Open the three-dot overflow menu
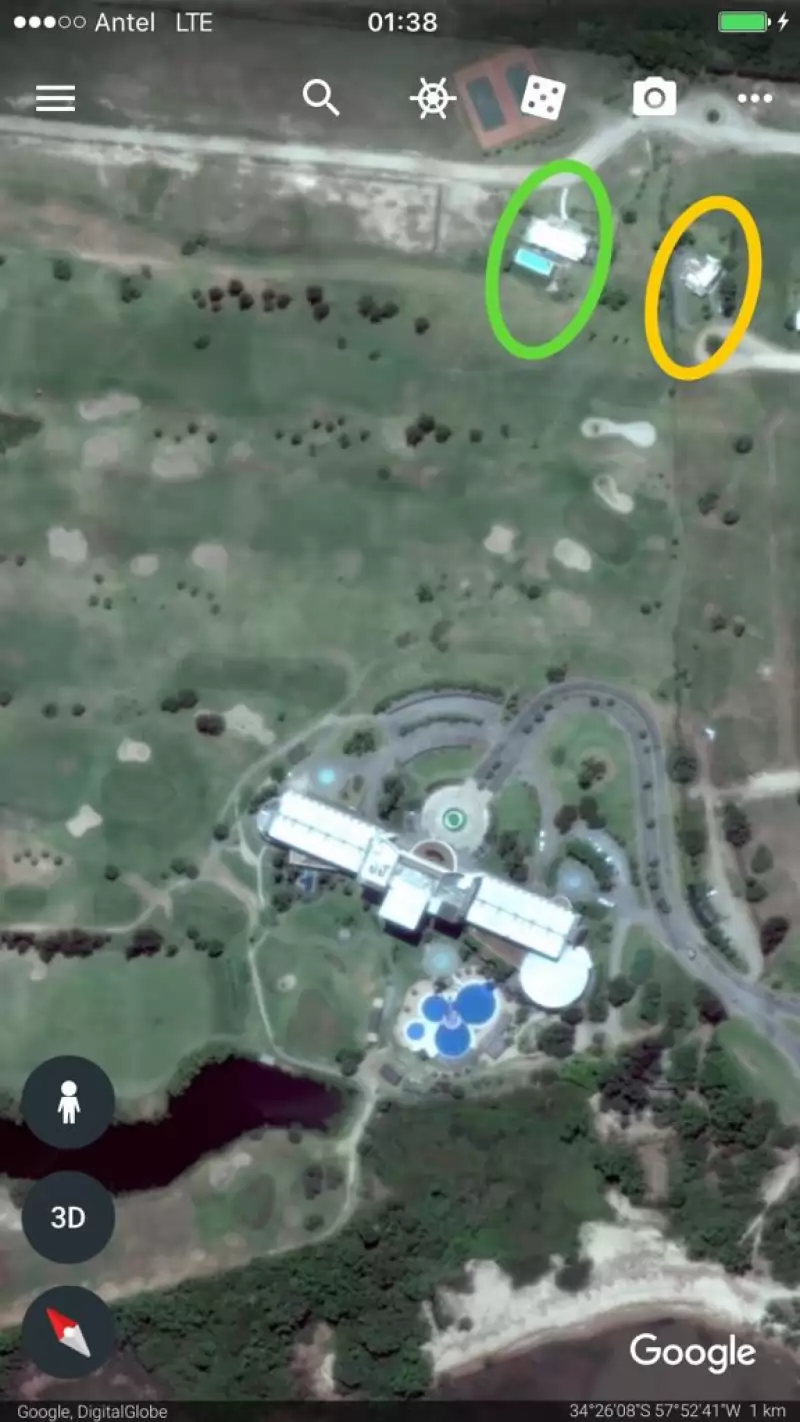Viewport: 800px width, 1422px height. tap(755, 98)
